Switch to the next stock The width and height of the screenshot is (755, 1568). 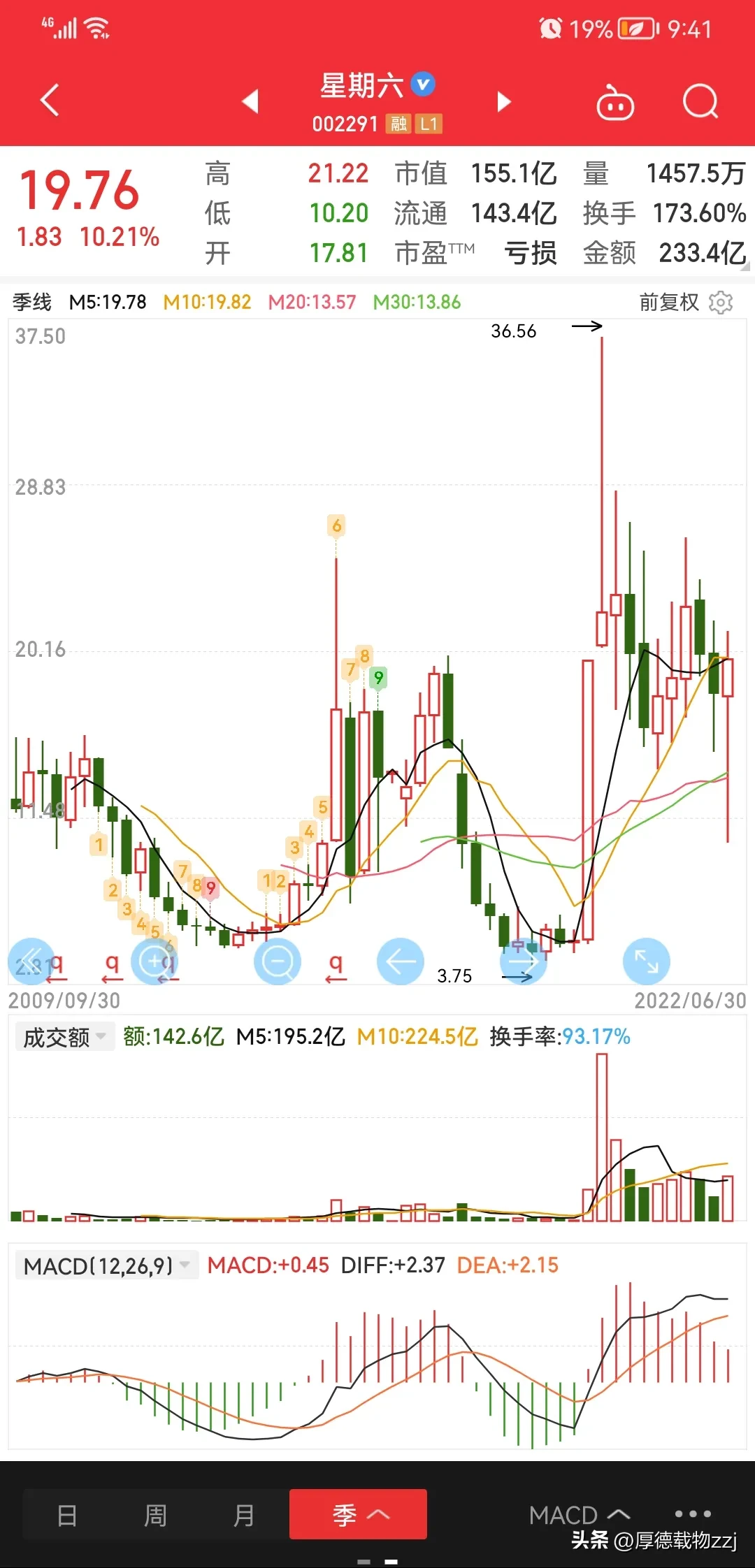coord(503,101)
